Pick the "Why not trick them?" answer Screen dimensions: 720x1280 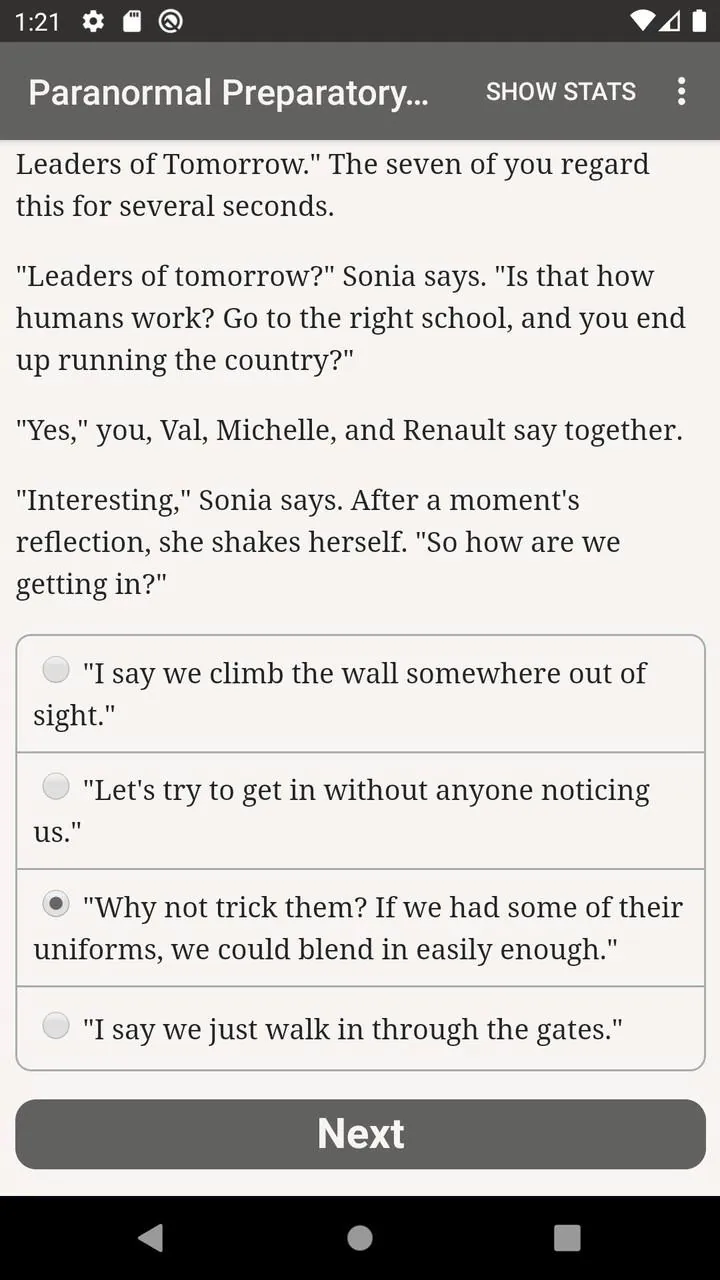point(360,928)
